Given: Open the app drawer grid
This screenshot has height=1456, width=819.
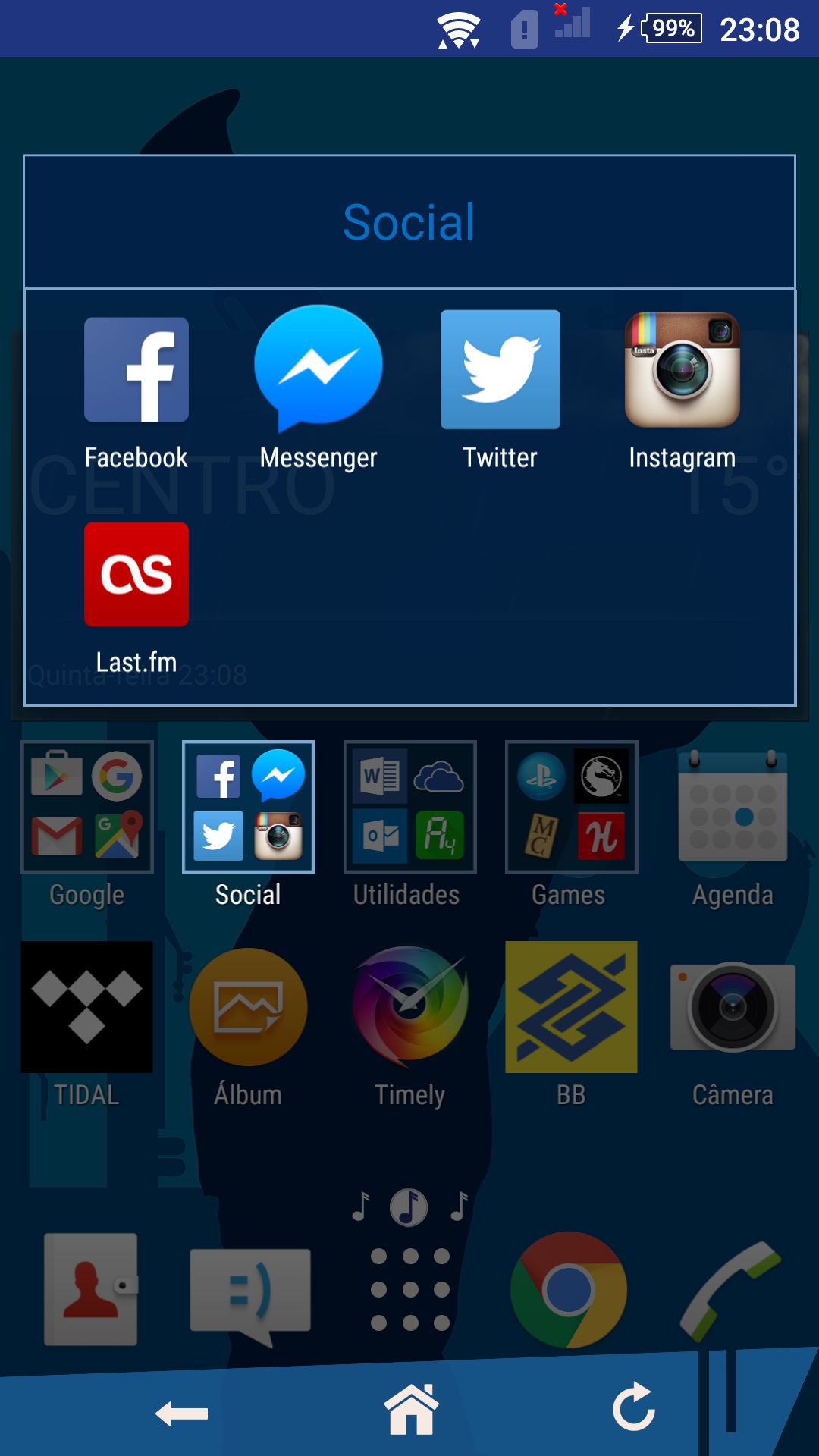Looking at the screenshot, I should point(409,1289).
